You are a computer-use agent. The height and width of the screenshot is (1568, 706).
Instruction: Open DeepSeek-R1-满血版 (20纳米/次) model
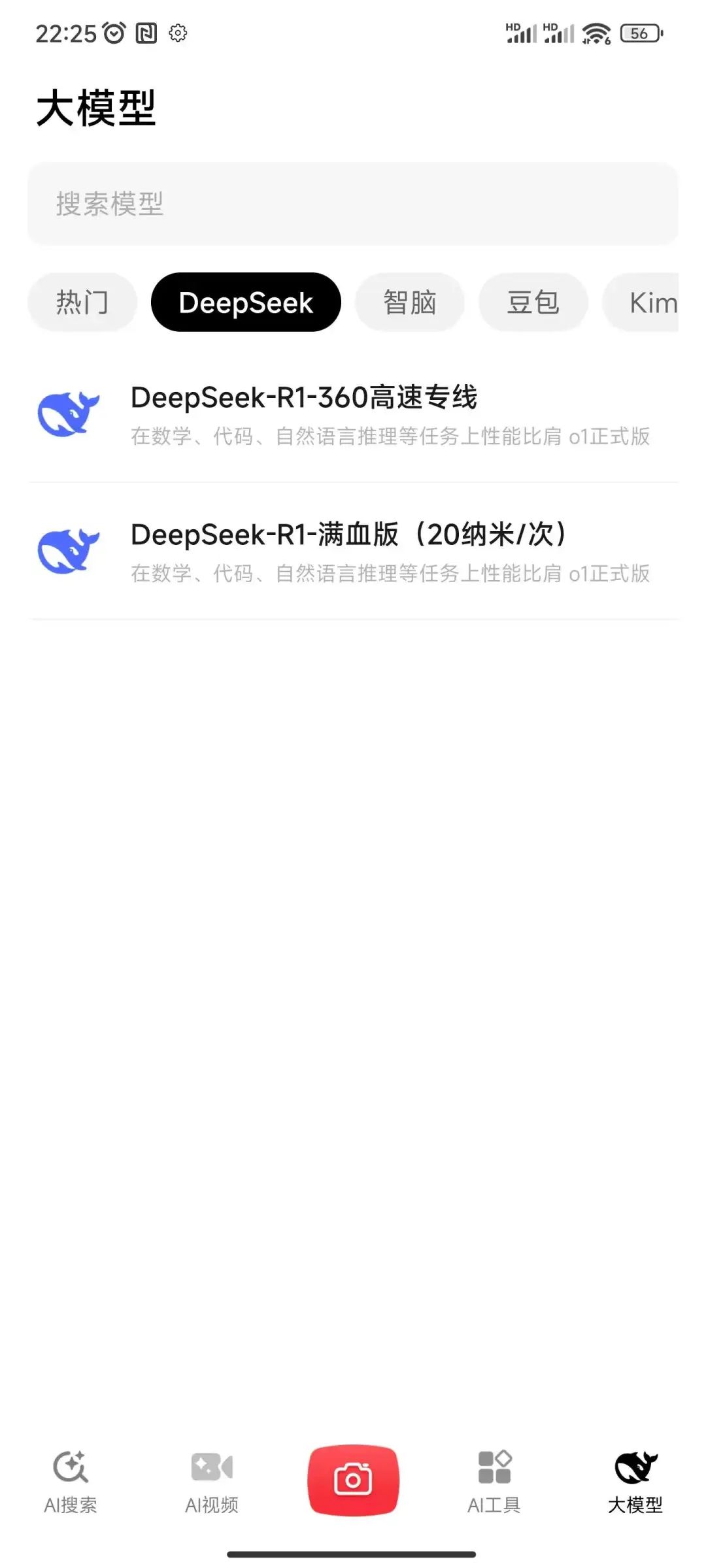pos(353,551)
